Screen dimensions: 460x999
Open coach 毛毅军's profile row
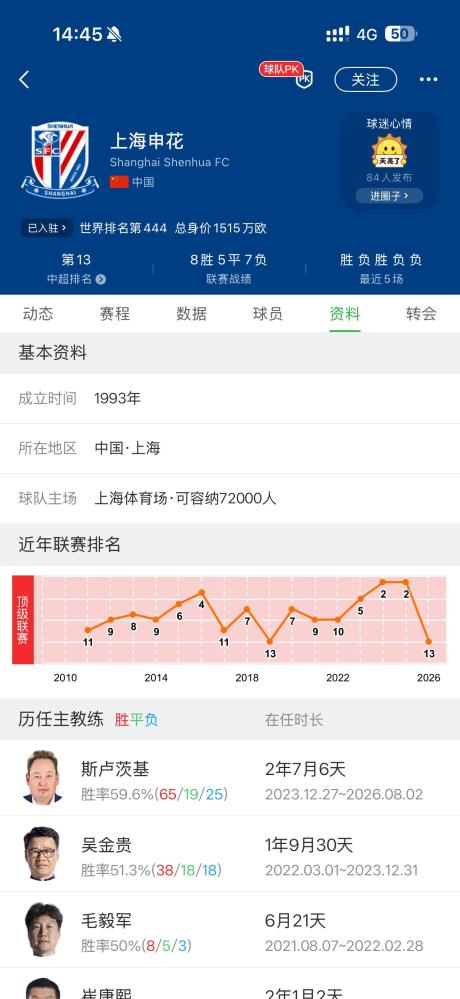[x=230, y=930]
